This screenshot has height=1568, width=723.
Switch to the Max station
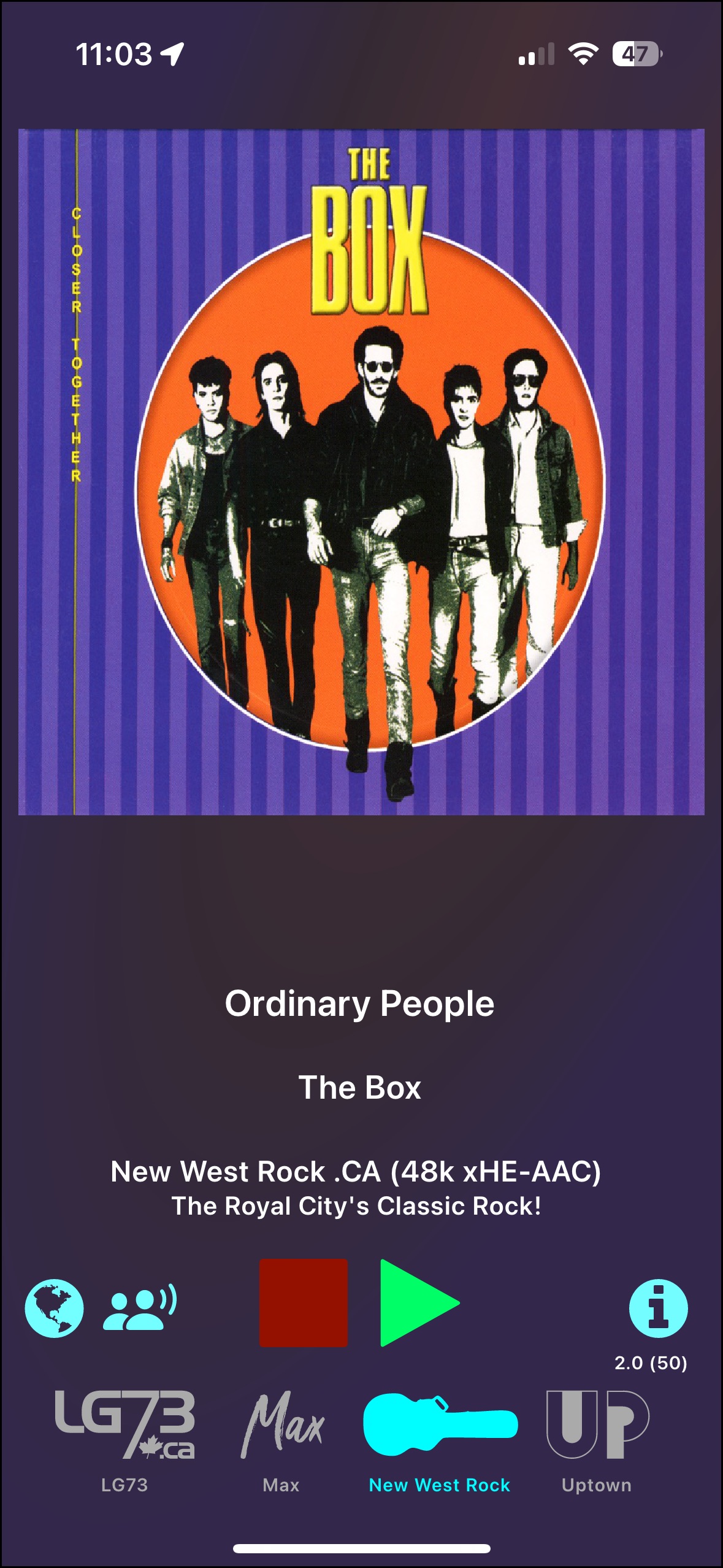point(281,1440)
